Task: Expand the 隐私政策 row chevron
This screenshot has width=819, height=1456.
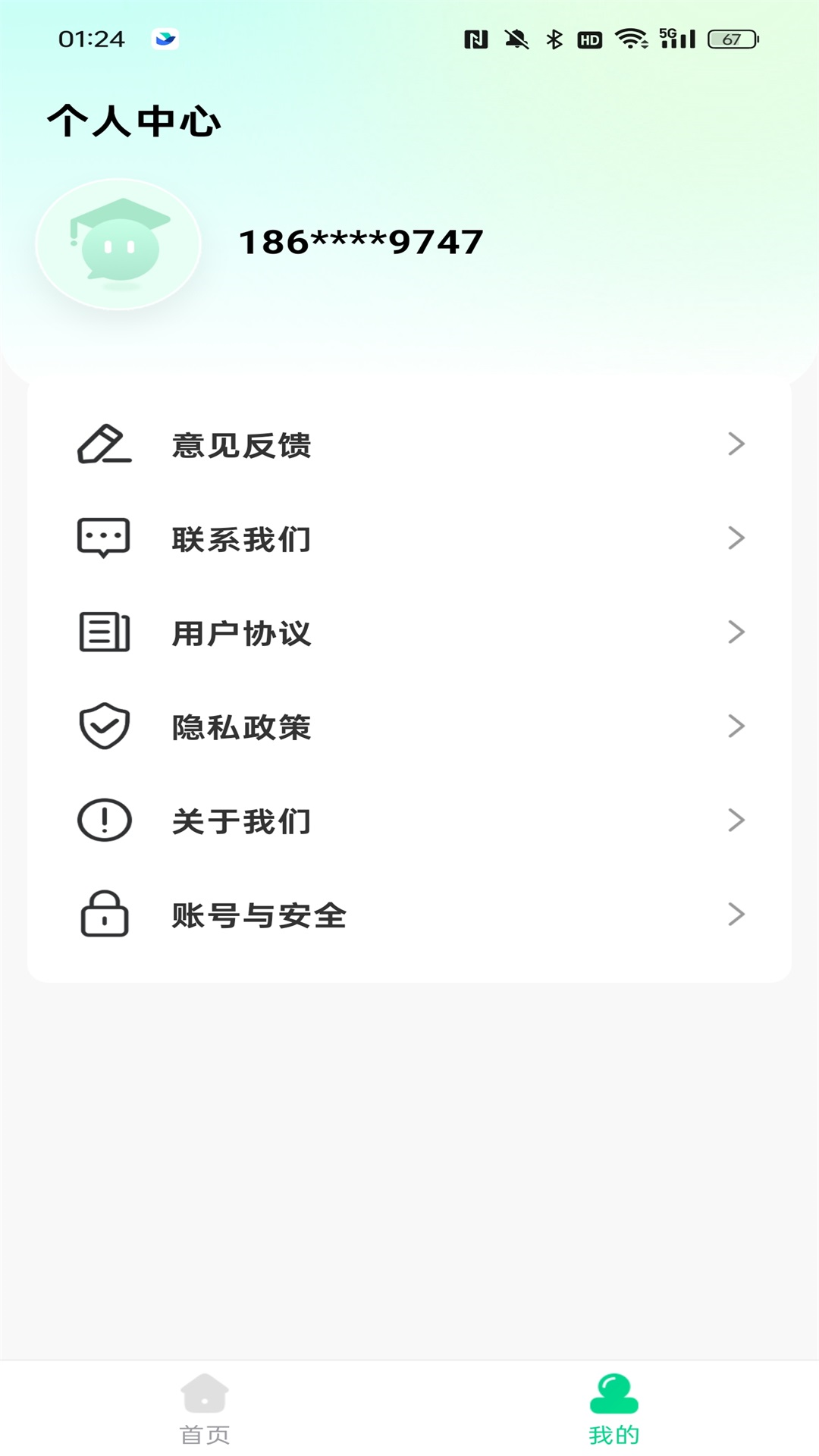Action: (735, 726)
